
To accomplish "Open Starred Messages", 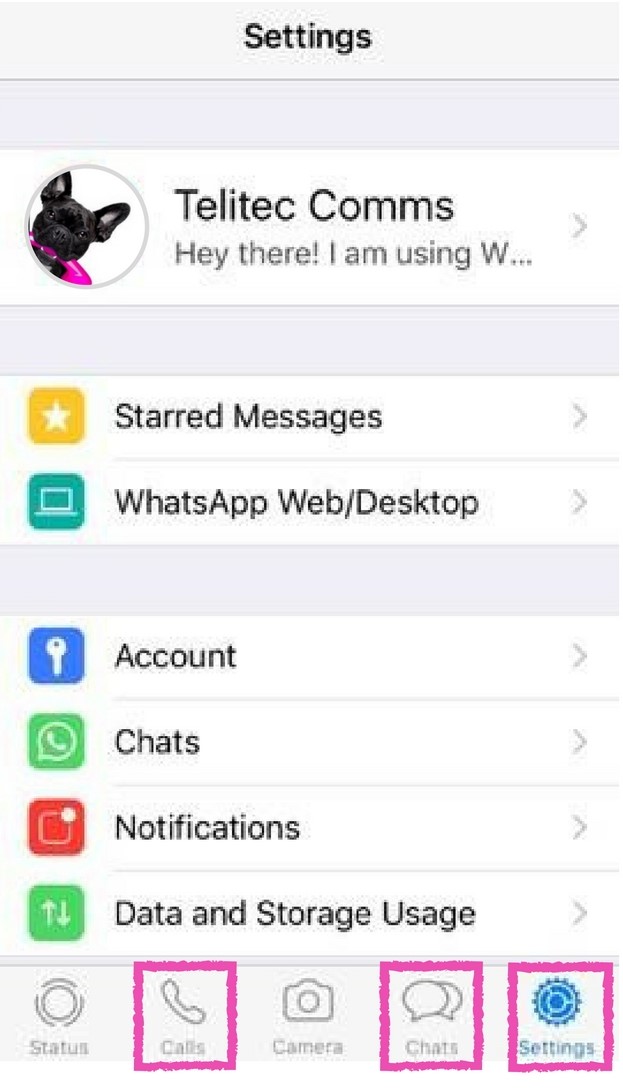I will [x=312, y=416].
